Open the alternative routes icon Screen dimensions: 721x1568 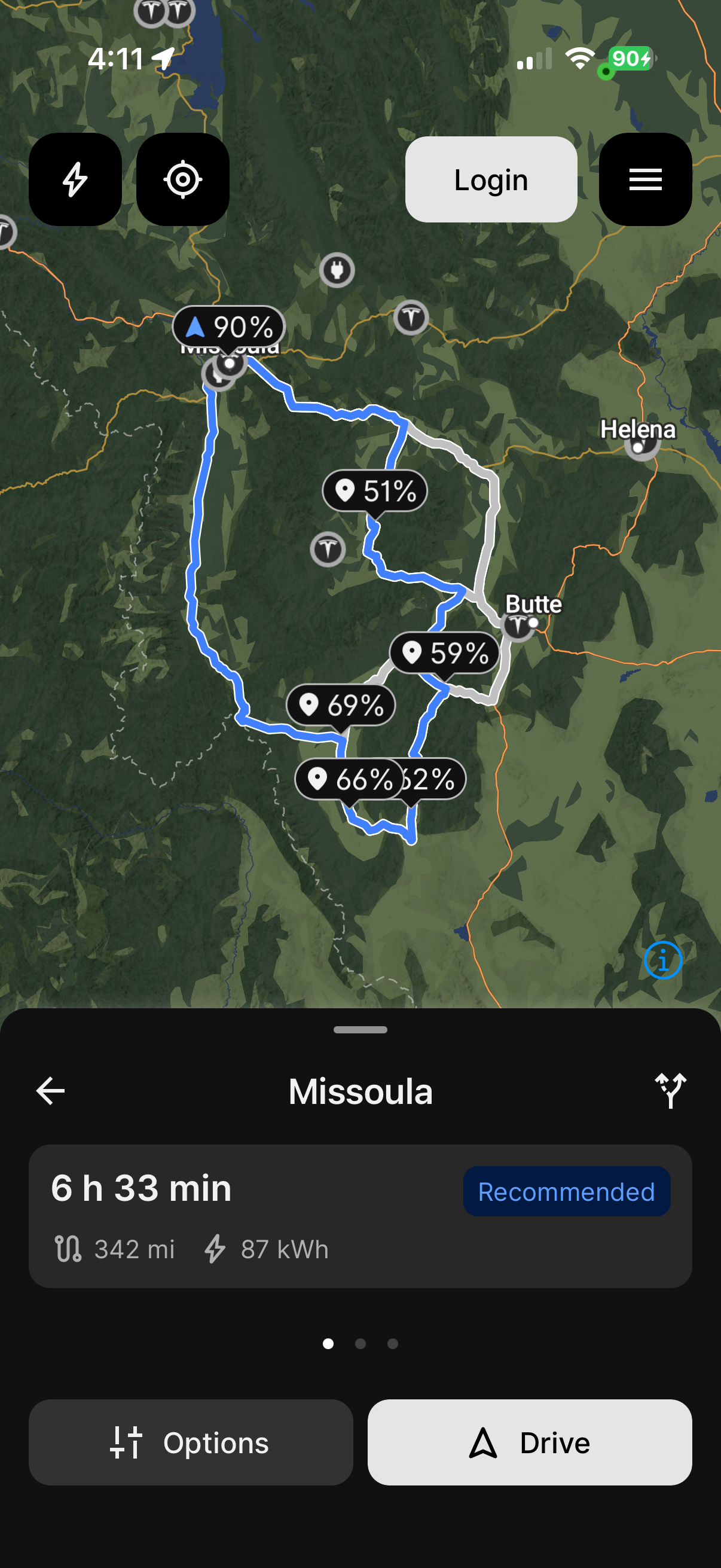pyautogui.click(x=670, y=1091)
